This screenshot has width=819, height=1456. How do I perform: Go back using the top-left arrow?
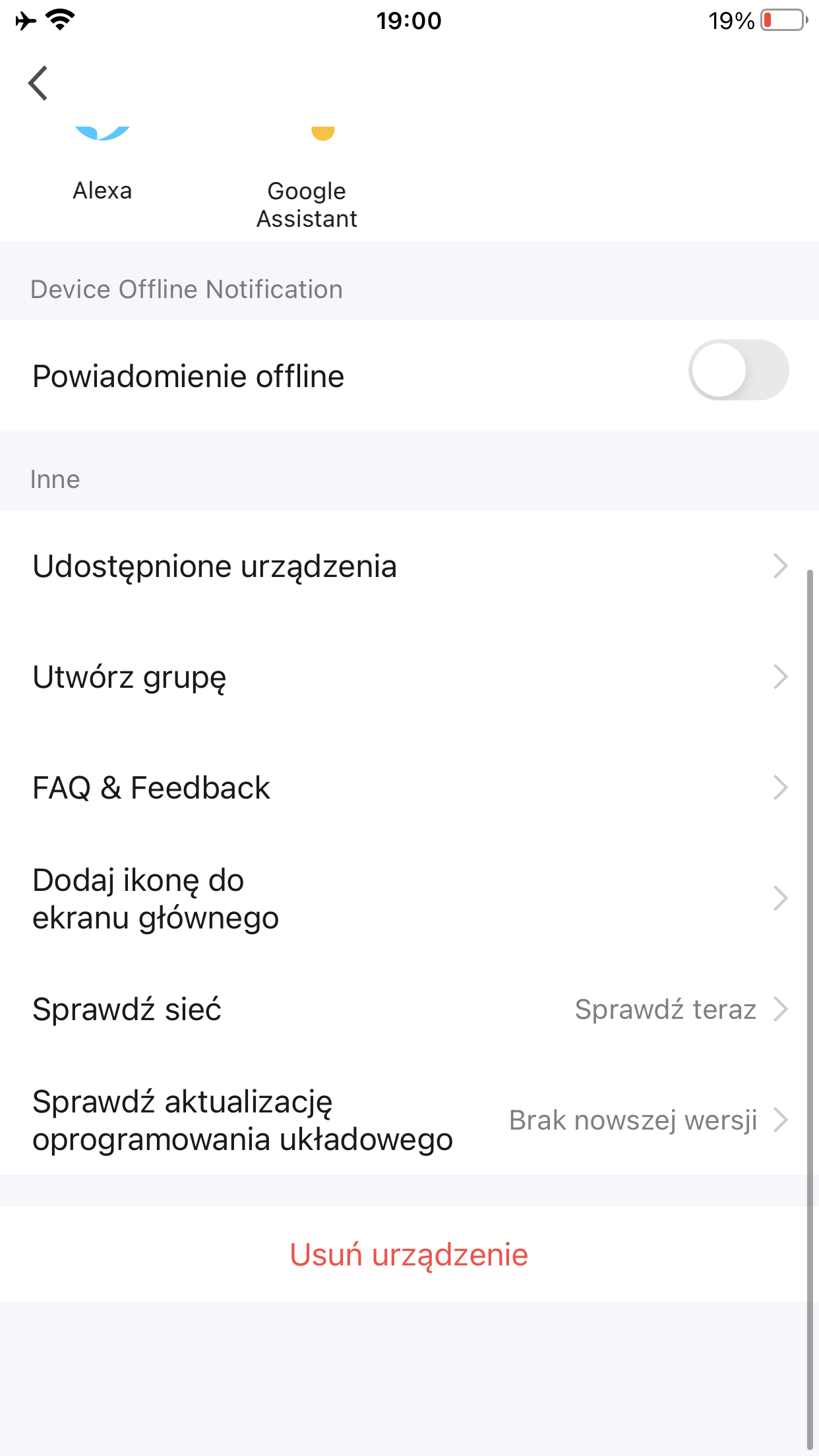click(38, 83)
